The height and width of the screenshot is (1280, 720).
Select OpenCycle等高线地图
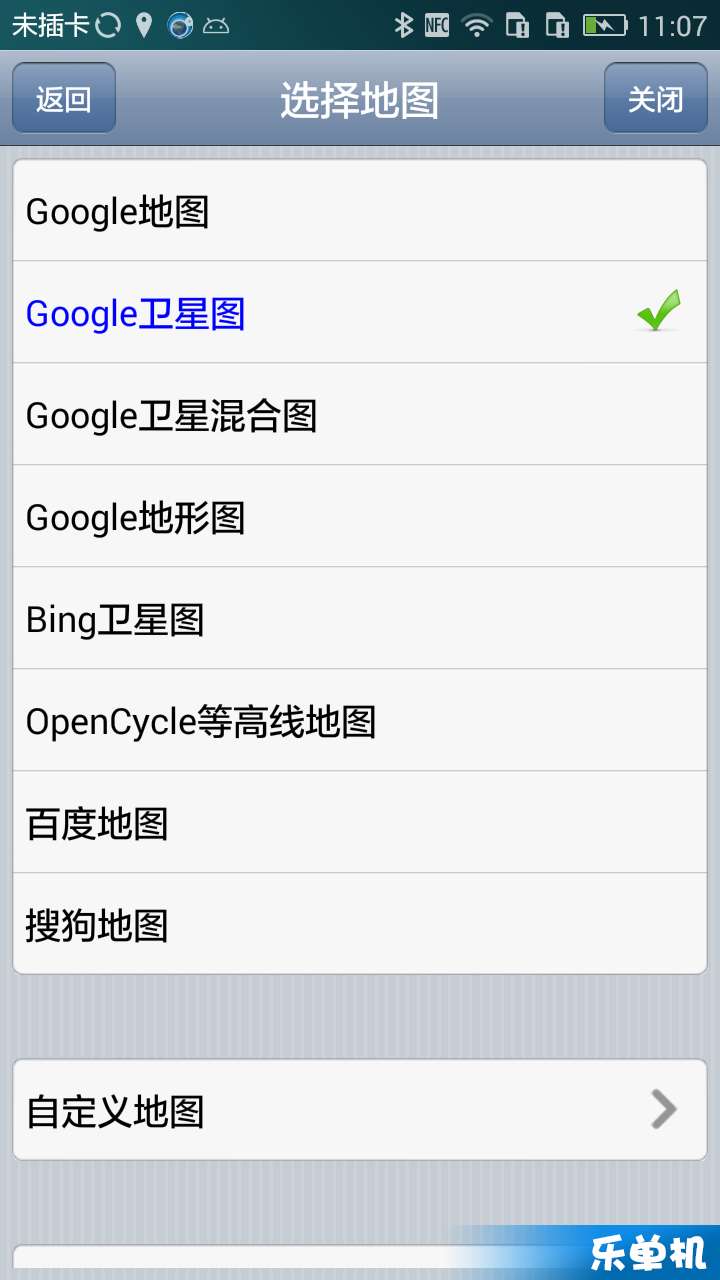click(x=360, y=721)
